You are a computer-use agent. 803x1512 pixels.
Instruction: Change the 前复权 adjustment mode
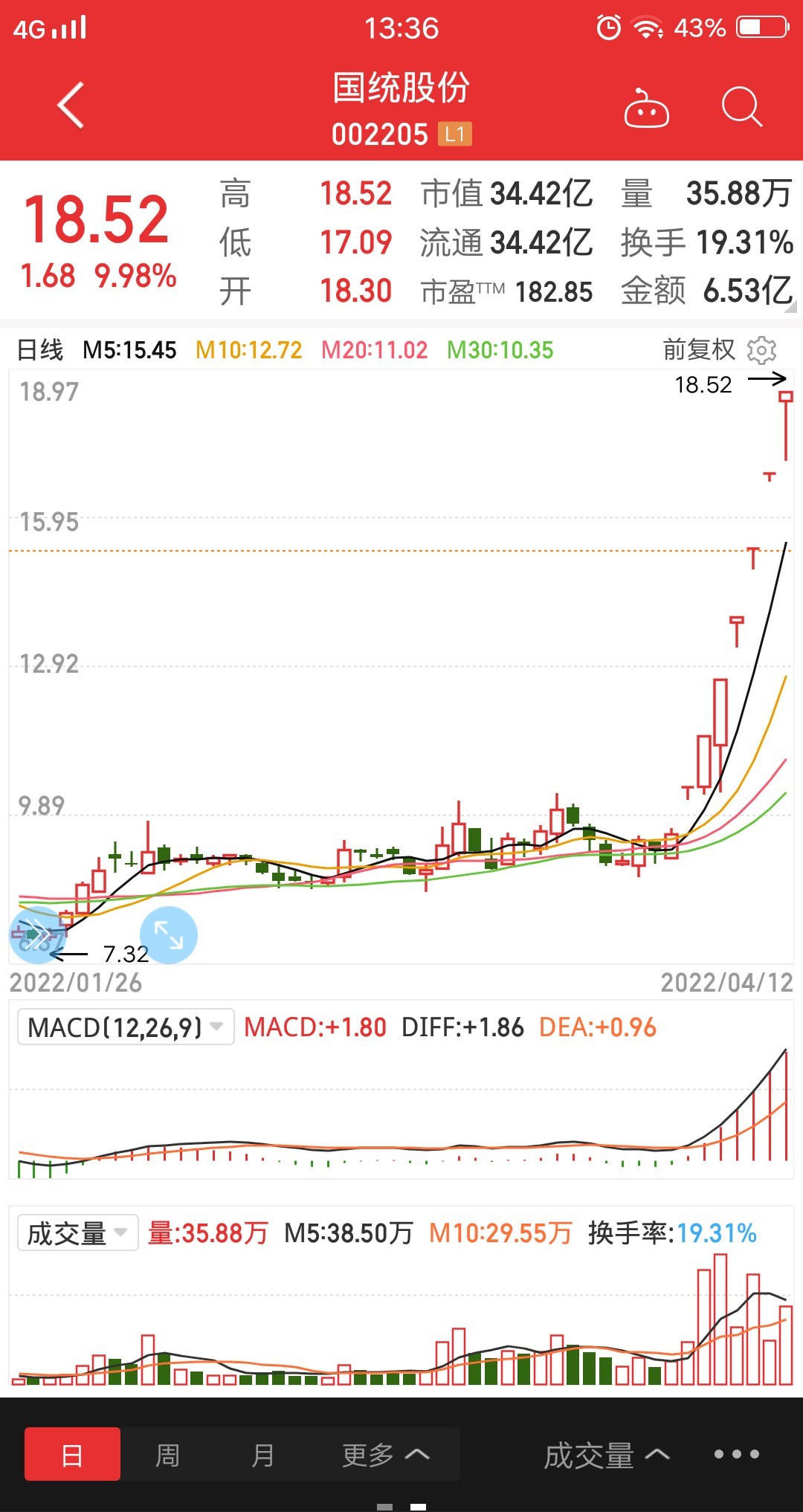click(699, 349)
